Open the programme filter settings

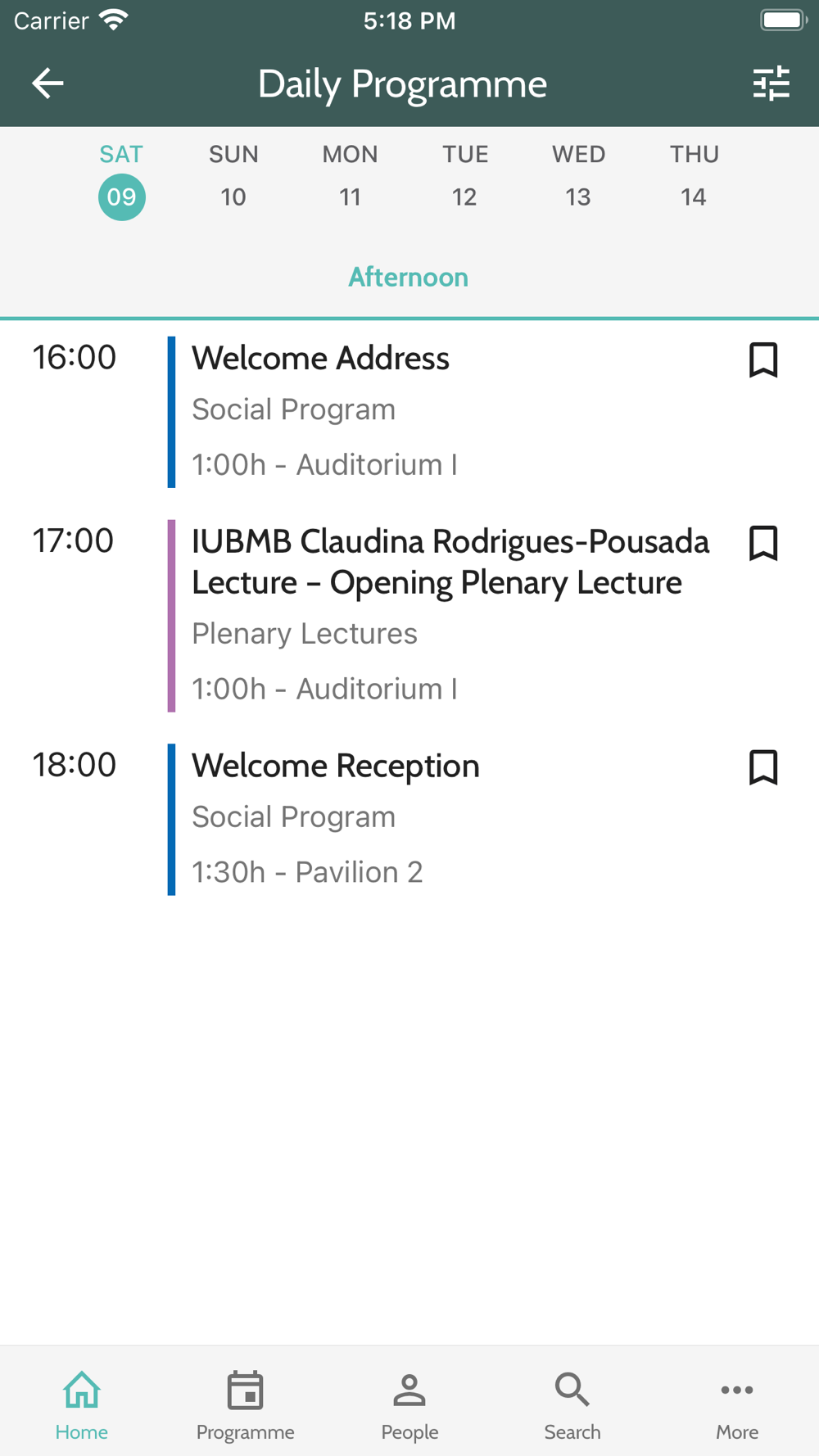pyautogui.click(x=771, y=83)
